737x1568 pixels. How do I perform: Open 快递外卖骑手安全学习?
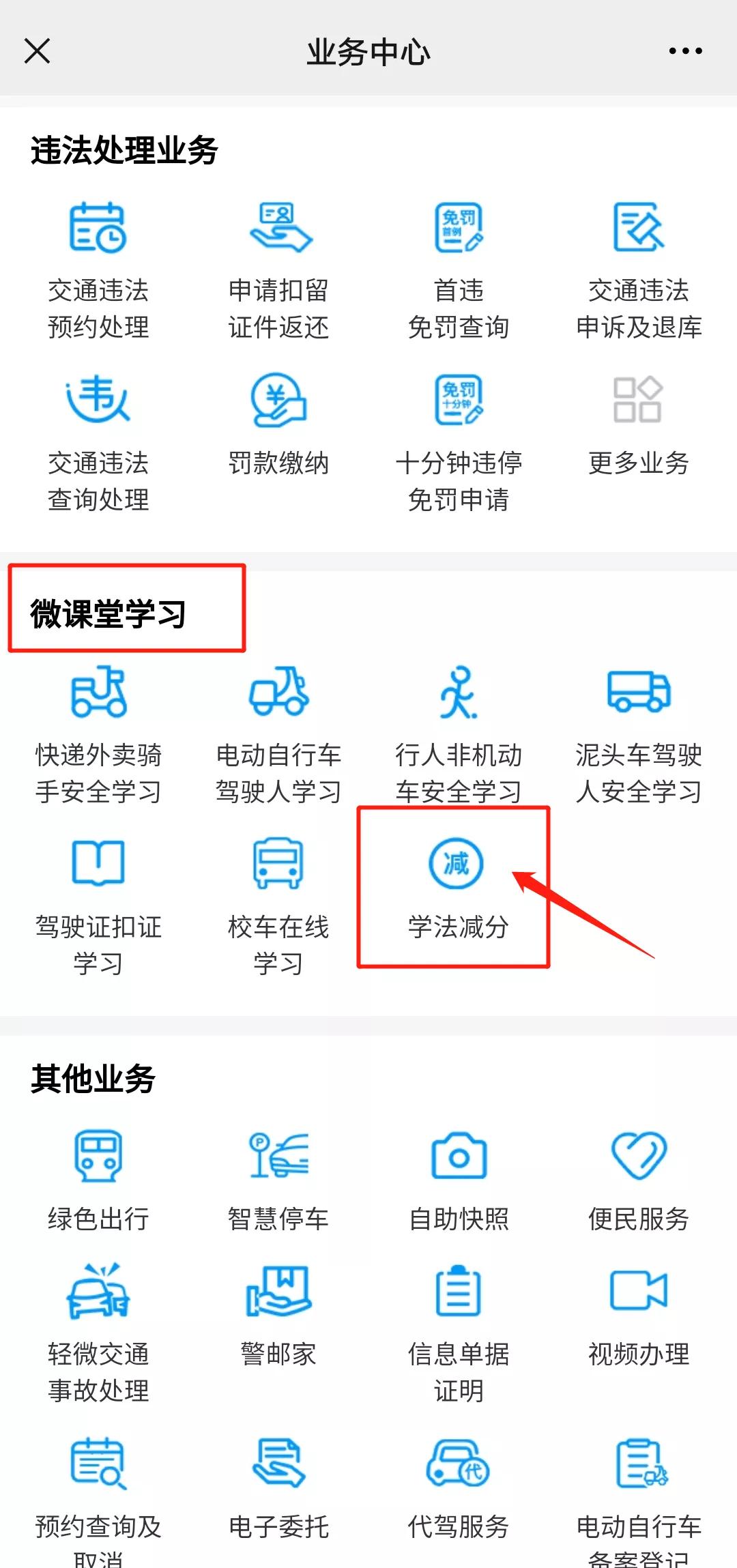click(98, 735)
